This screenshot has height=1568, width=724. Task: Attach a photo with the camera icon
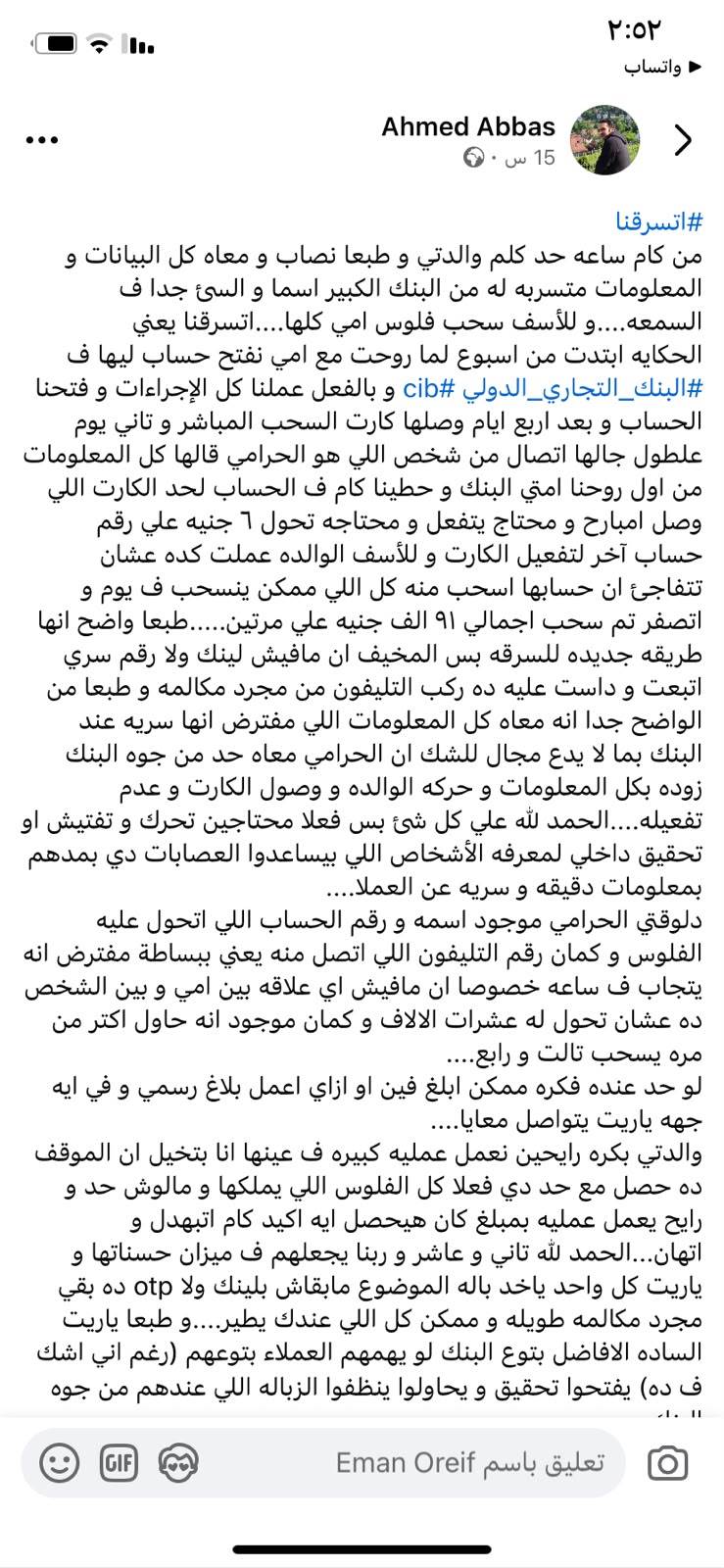click(667, 1464)
